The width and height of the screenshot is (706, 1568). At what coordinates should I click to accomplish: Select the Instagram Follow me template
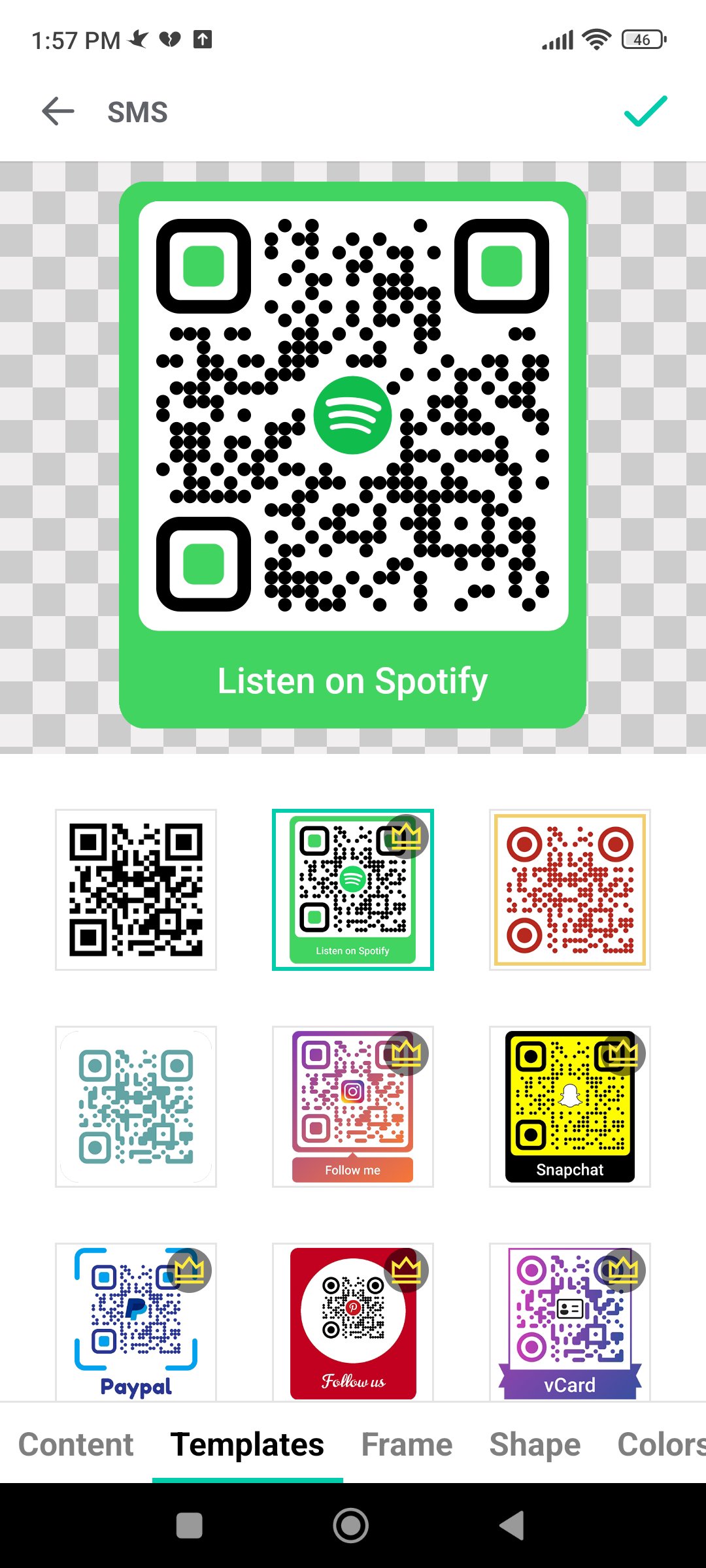coord(352,1107)
